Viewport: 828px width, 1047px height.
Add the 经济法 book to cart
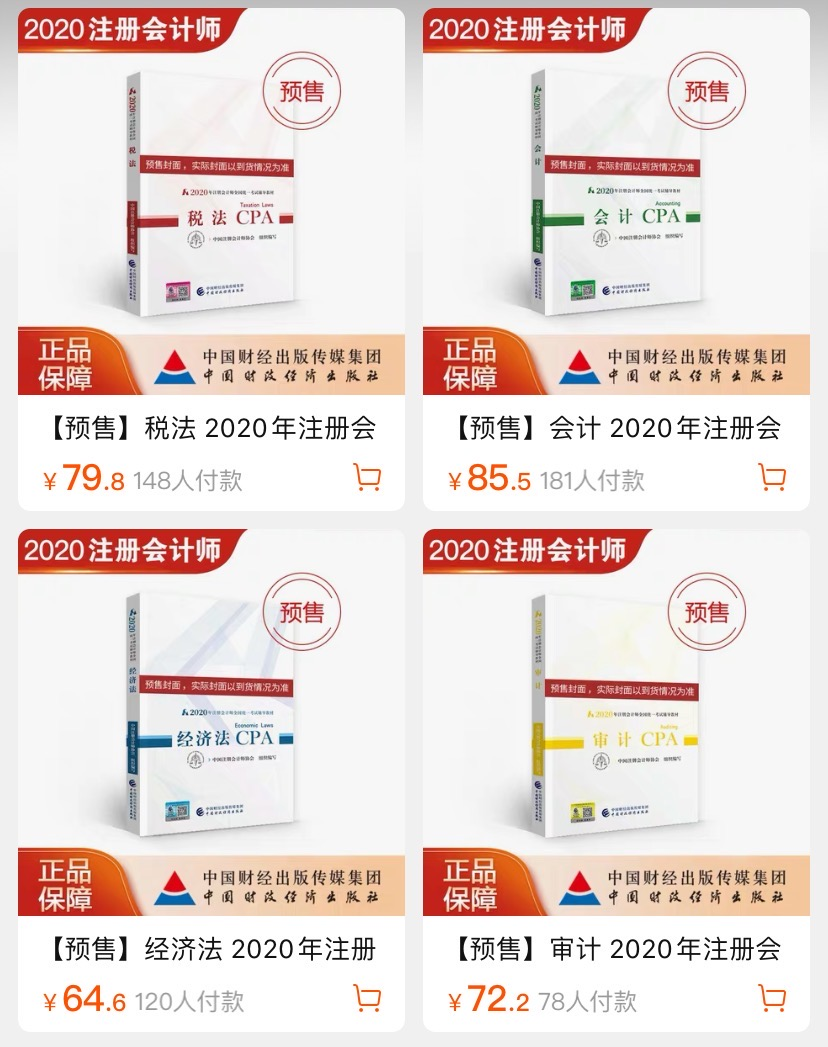367,999
